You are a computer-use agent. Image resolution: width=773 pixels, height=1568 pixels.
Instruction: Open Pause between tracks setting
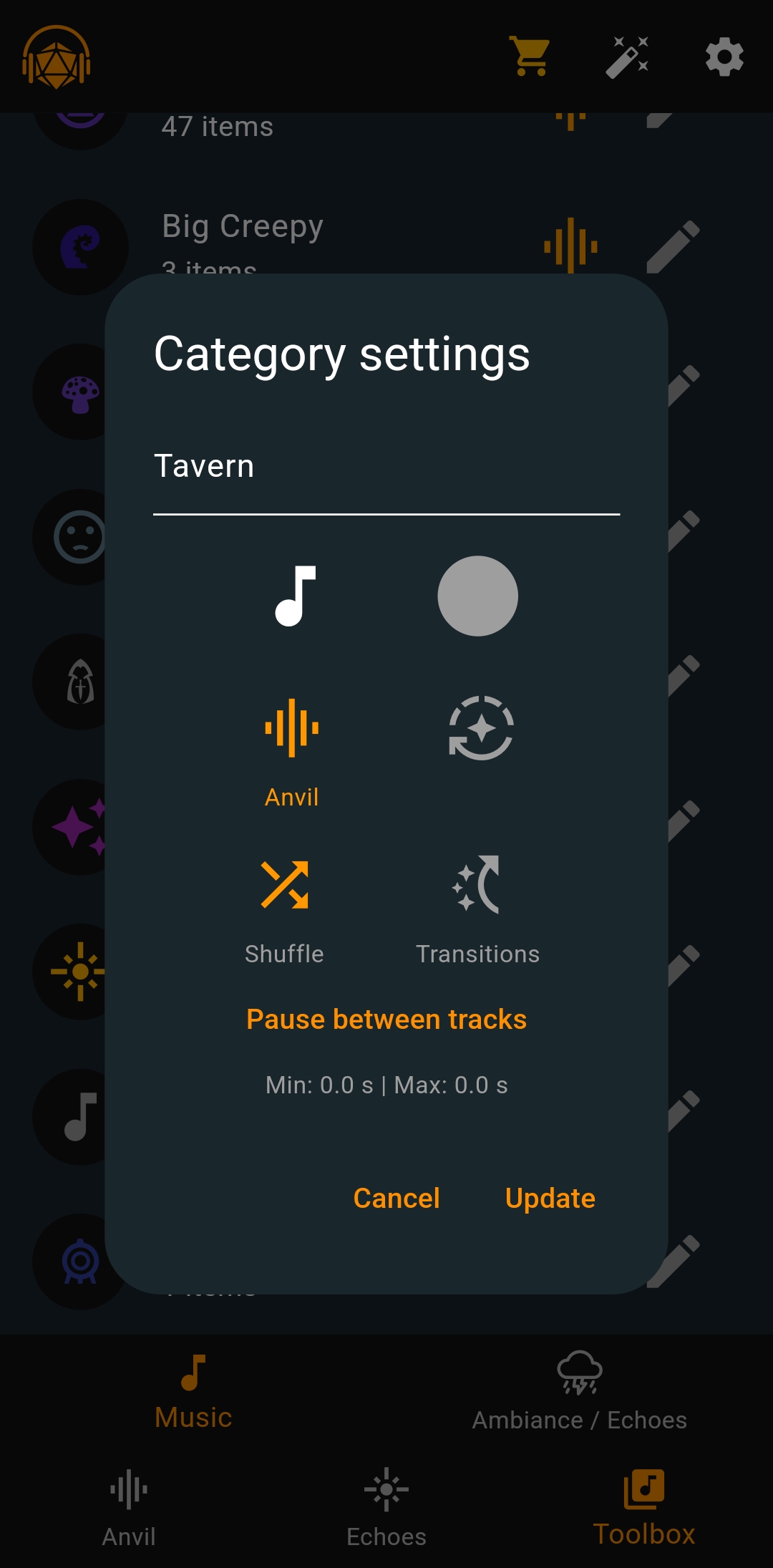386,1020
